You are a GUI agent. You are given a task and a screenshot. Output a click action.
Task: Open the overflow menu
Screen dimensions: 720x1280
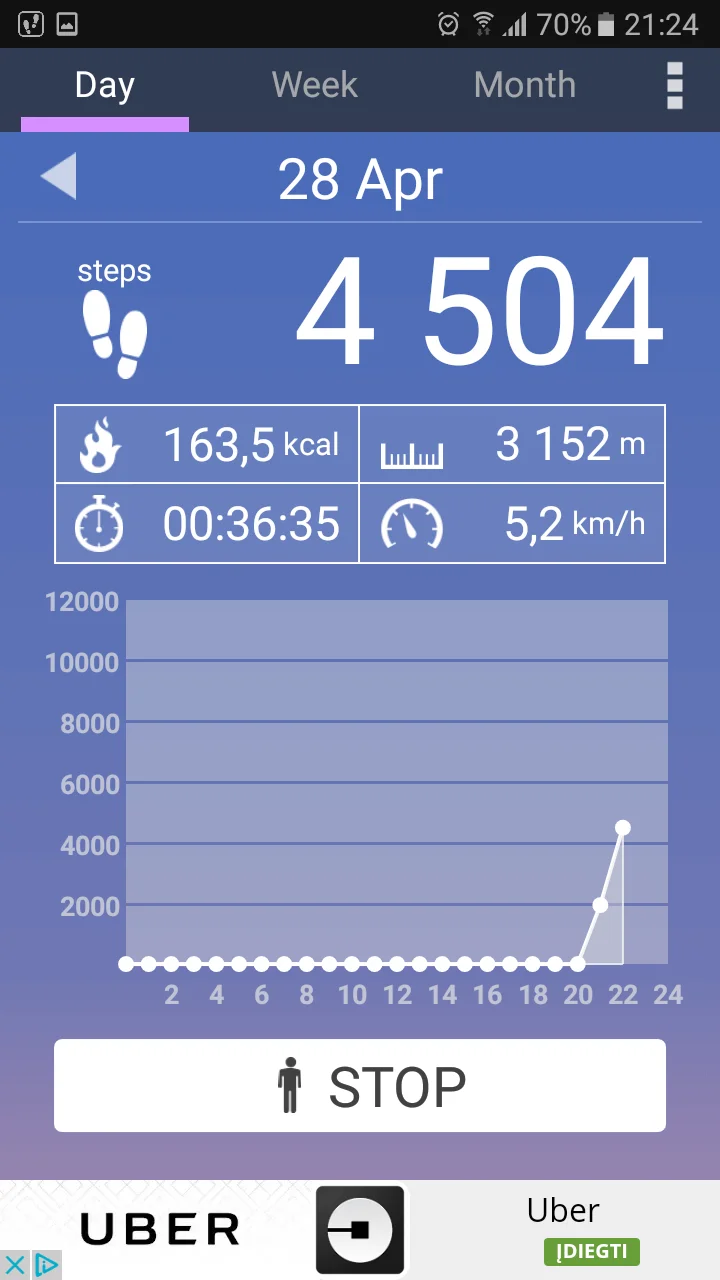click(x=674, y=86)
